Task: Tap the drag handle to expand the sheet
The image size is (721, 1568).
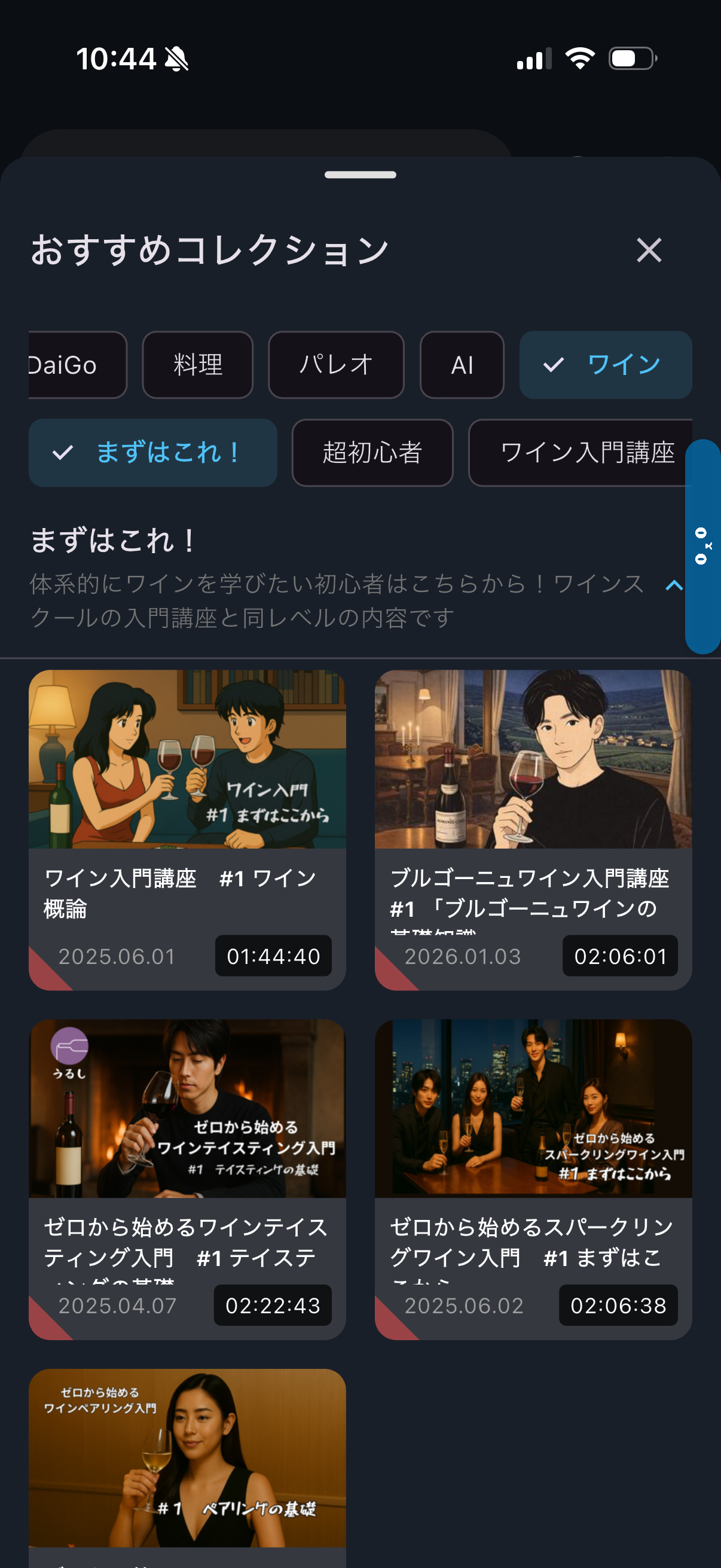Action: (360, 176)
